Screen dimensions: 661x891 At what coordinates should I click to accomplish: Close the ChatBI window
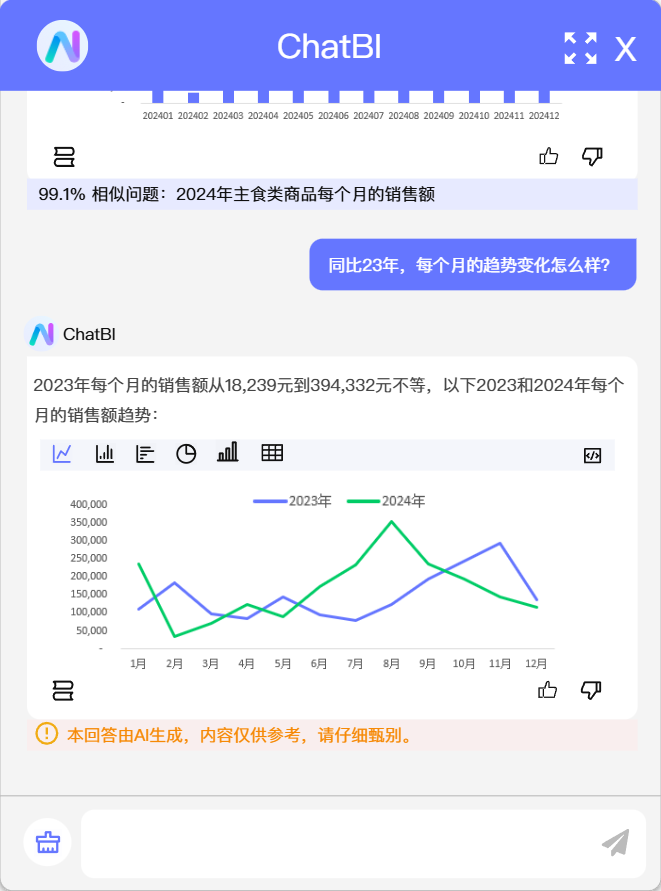625,49
